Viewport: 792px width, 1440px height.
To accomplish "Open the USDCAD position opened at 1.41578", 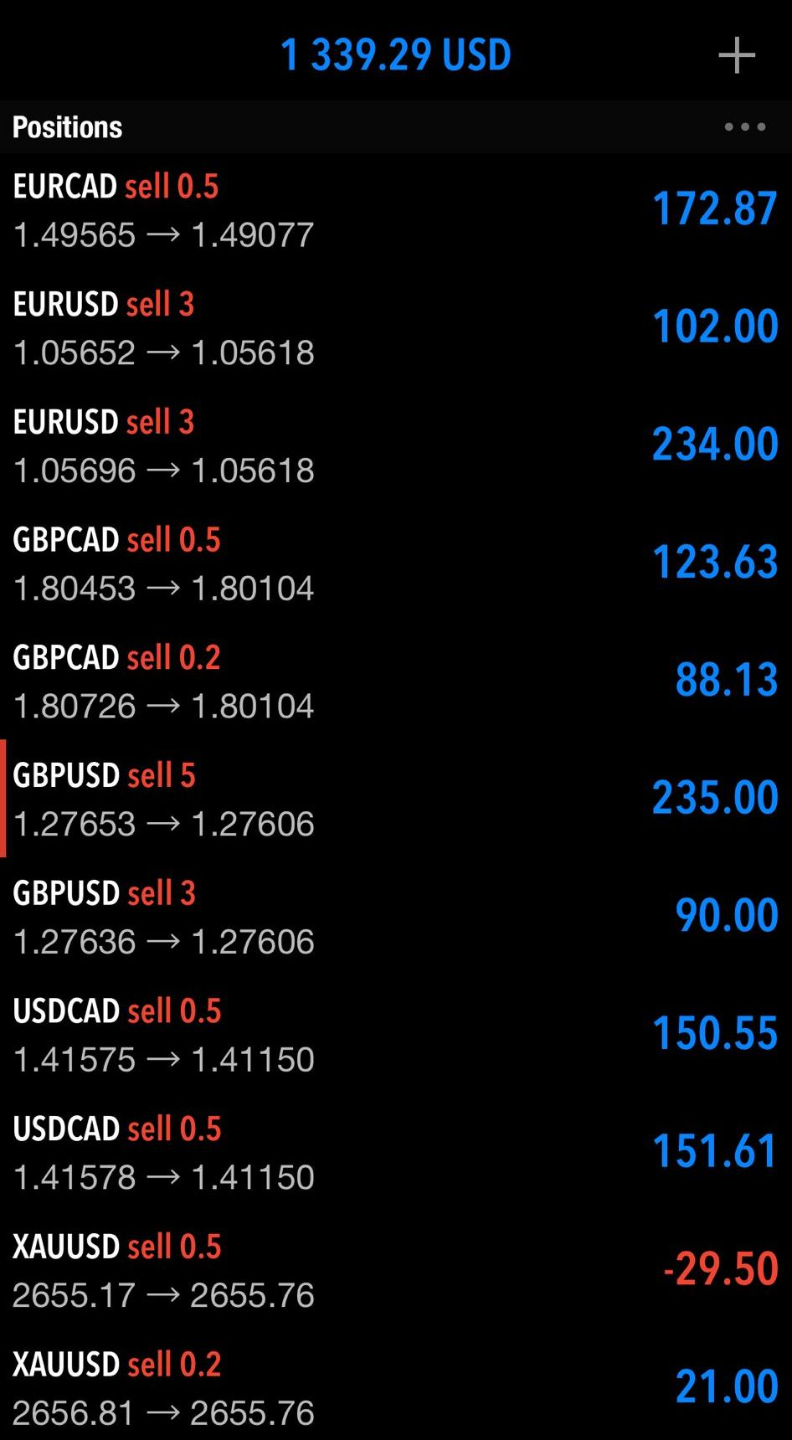I will coord(396,1154).
